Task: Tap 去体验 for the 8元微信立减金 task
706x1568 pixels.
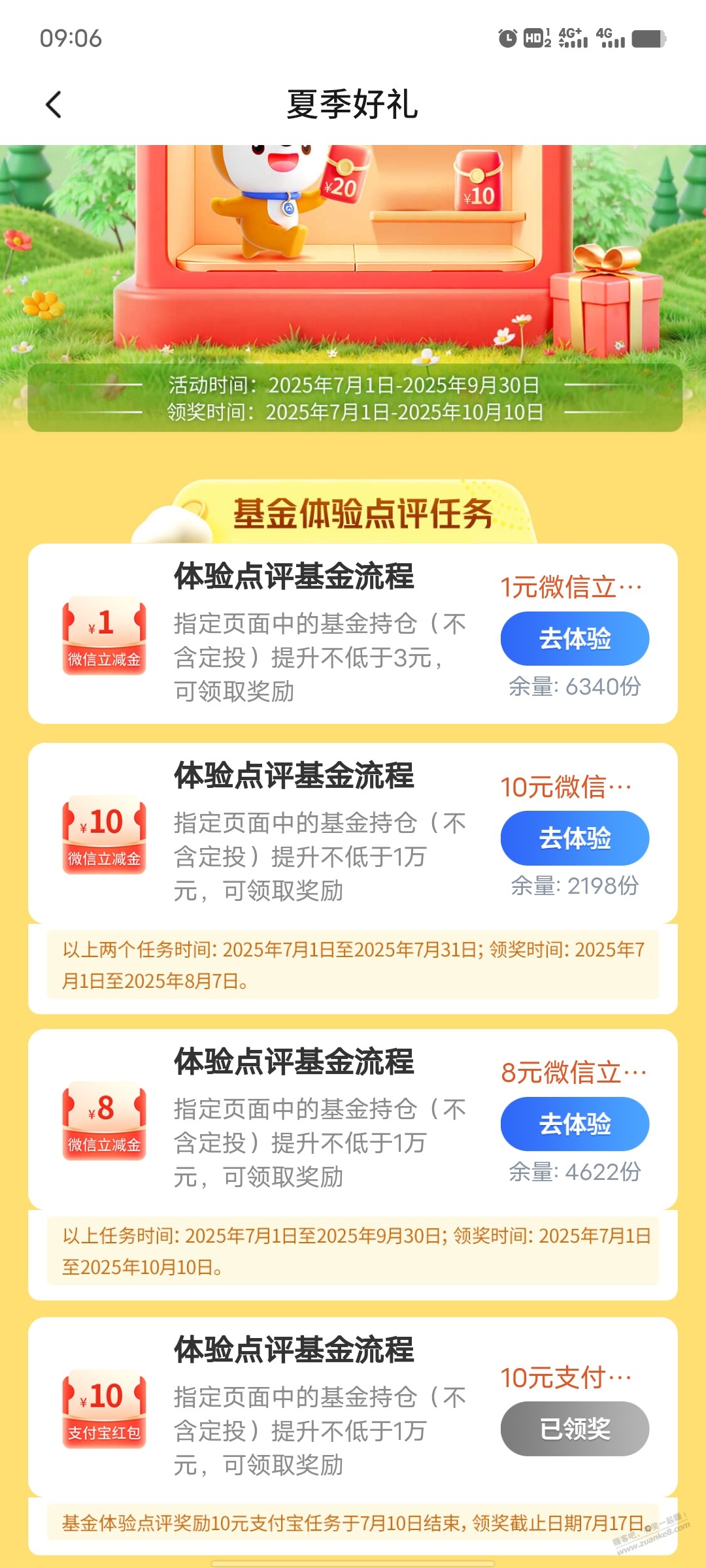Action: click(x=574, y=1124)
